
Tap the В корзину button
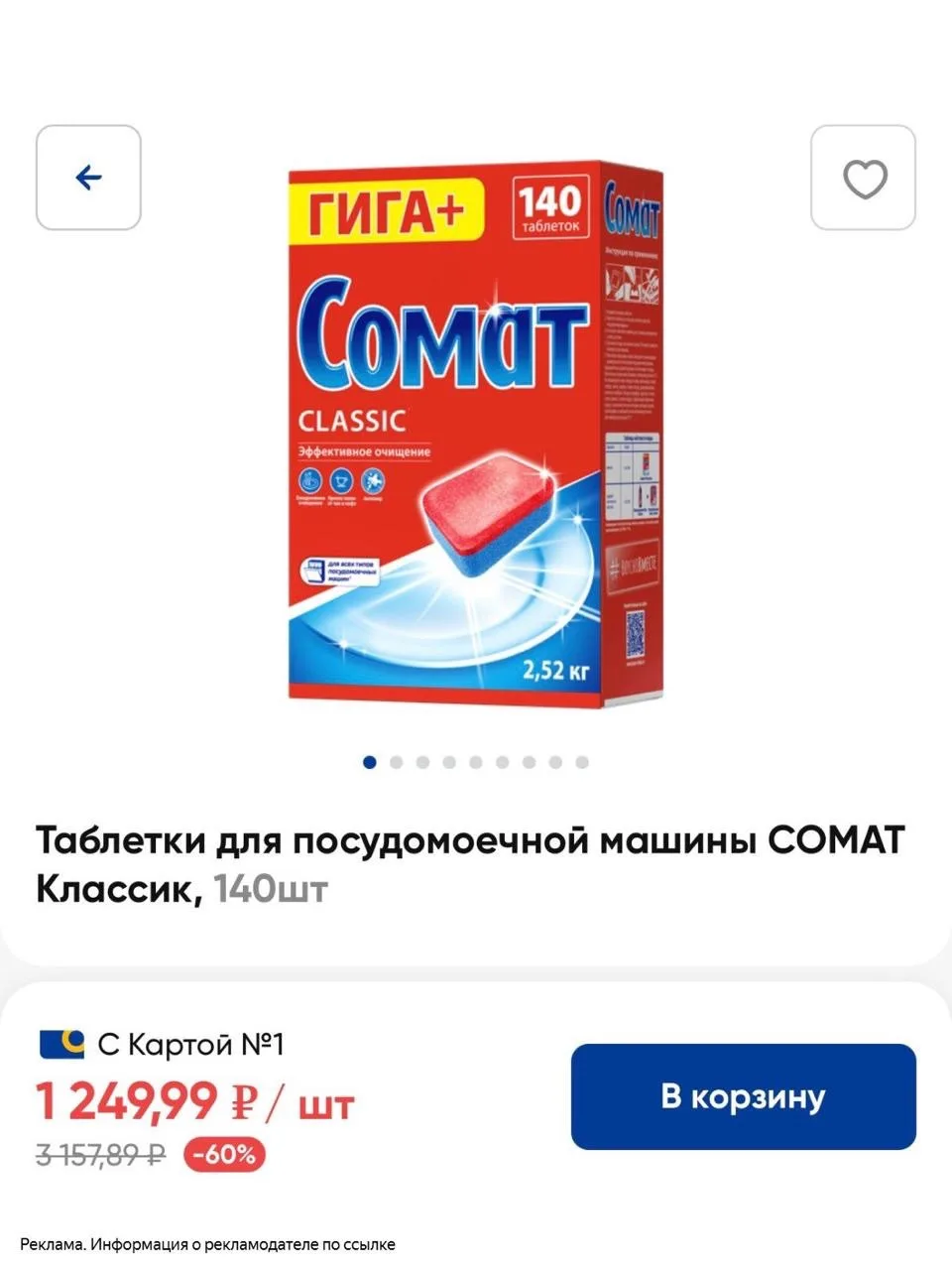tap(744, 1096)
